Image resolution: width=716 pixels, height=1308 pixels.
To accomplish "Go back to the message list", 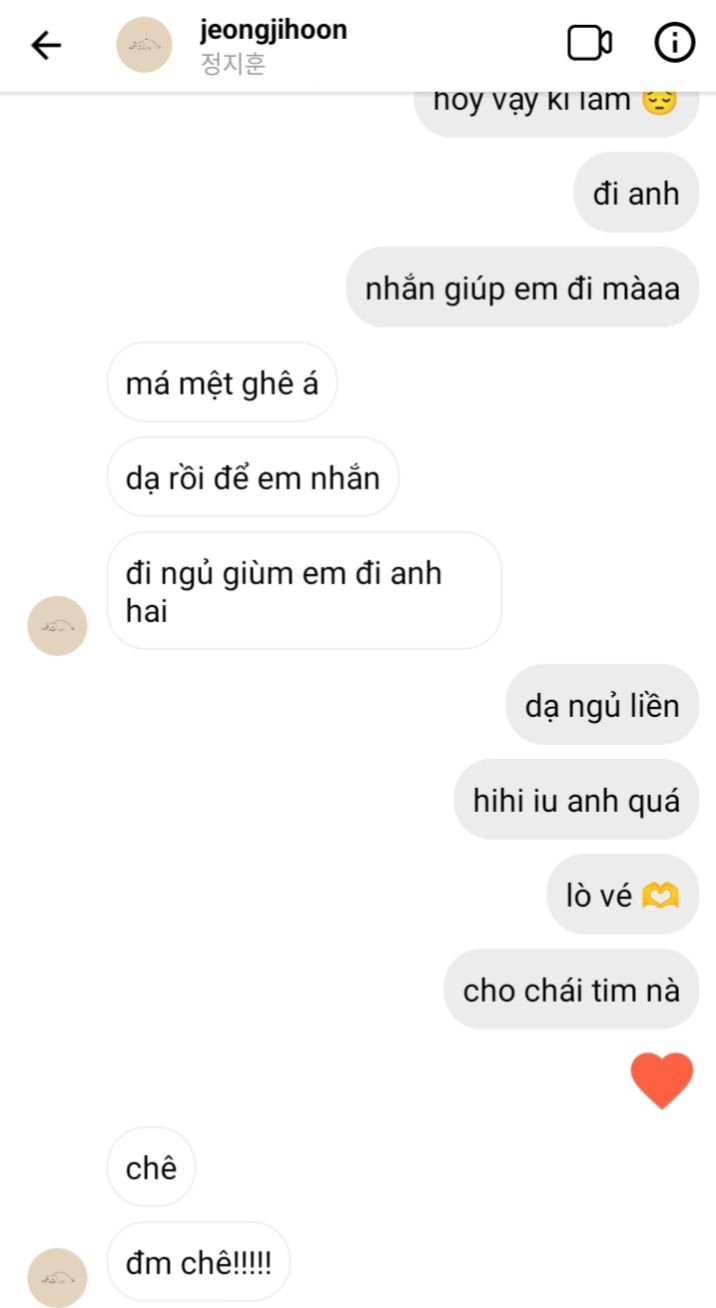I will coord(46,45).
